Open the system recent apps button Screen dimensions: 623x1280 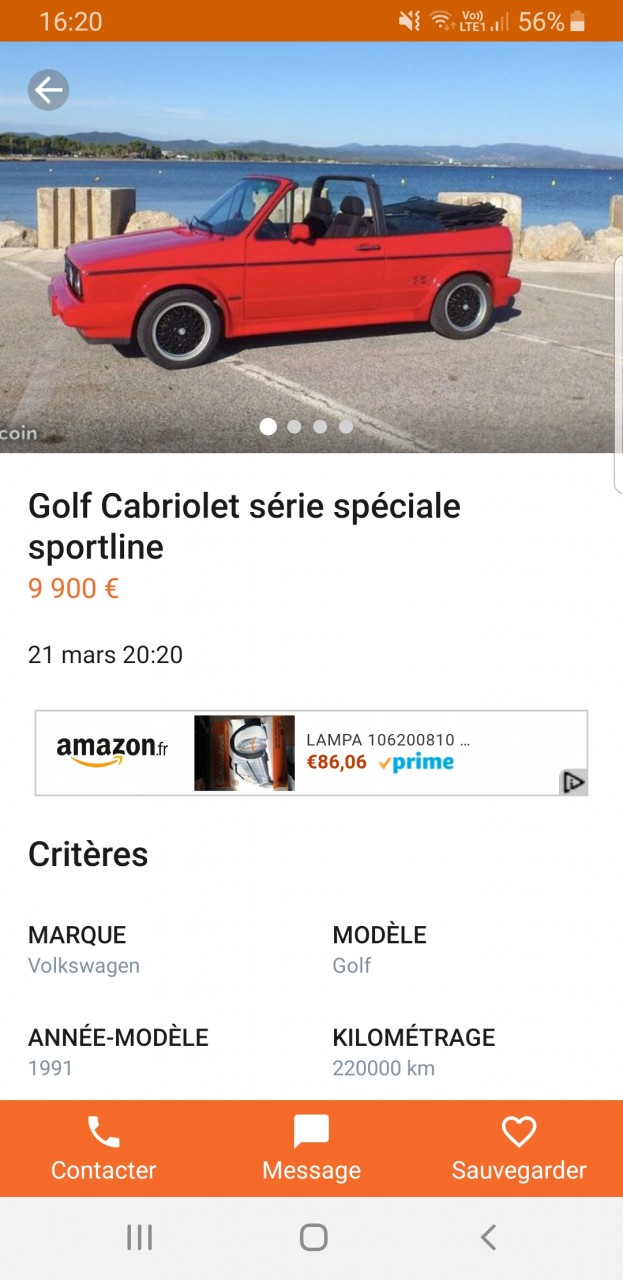coord(139,1238)
